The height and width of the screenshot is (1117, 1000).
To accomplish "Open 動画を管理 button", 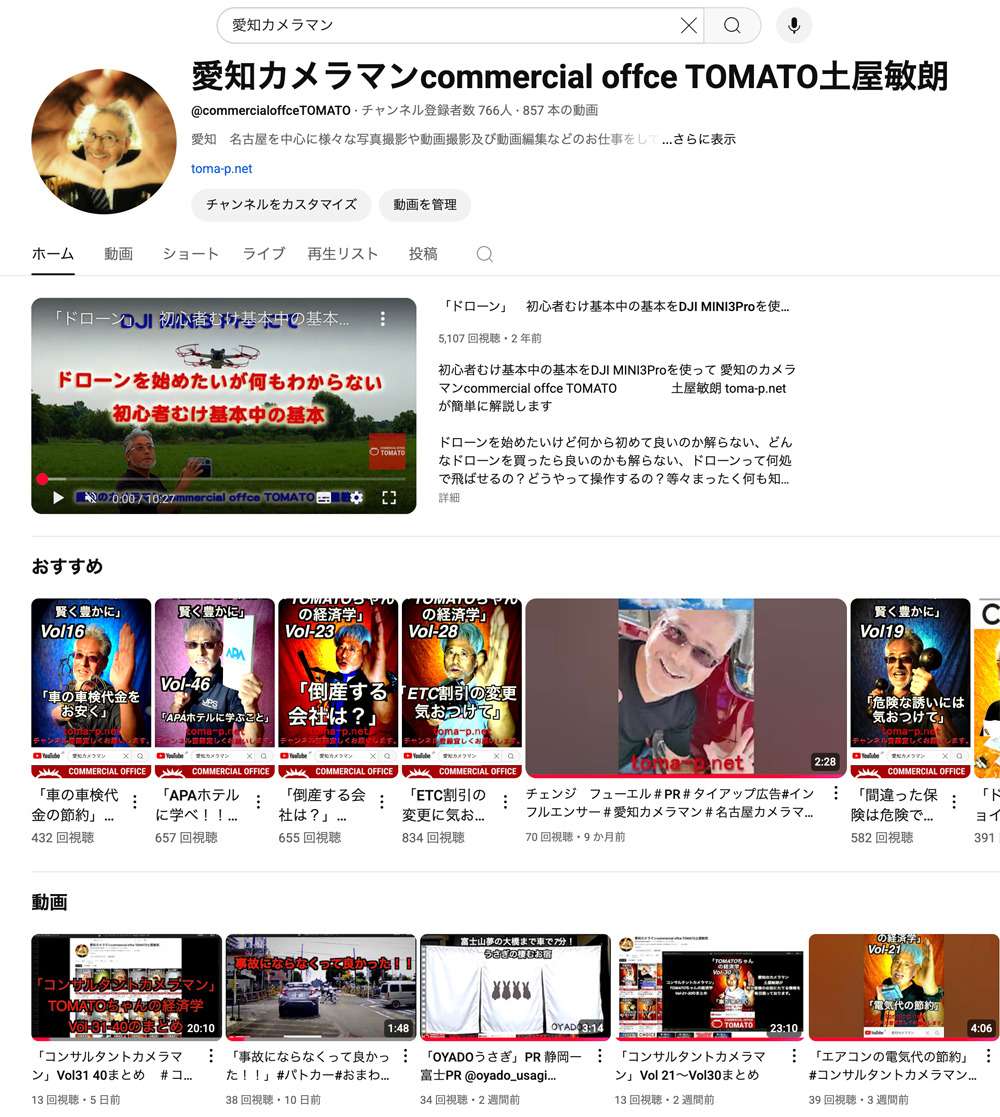I will point(424,204).
